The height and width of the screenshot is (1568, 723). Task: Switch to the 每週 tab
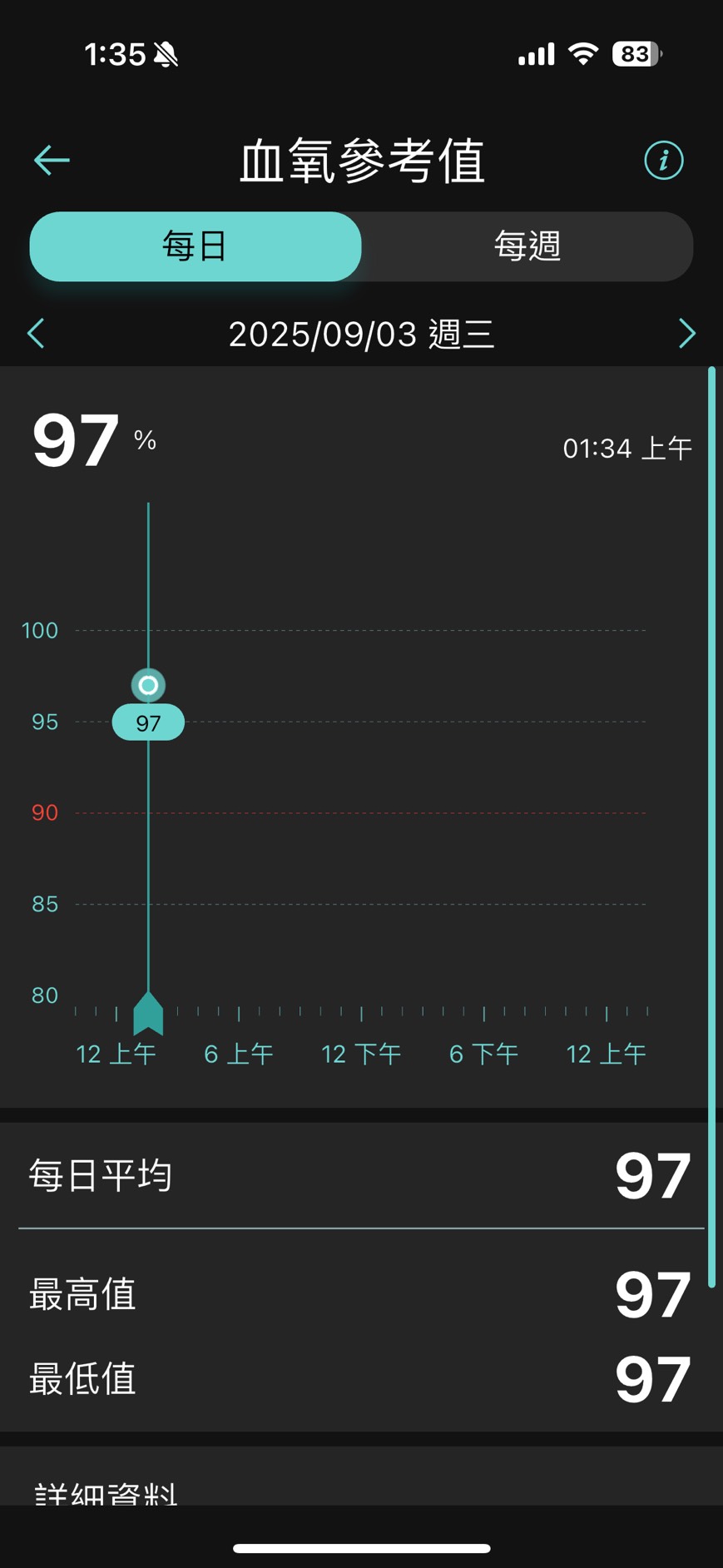click(x=527, y=246)
